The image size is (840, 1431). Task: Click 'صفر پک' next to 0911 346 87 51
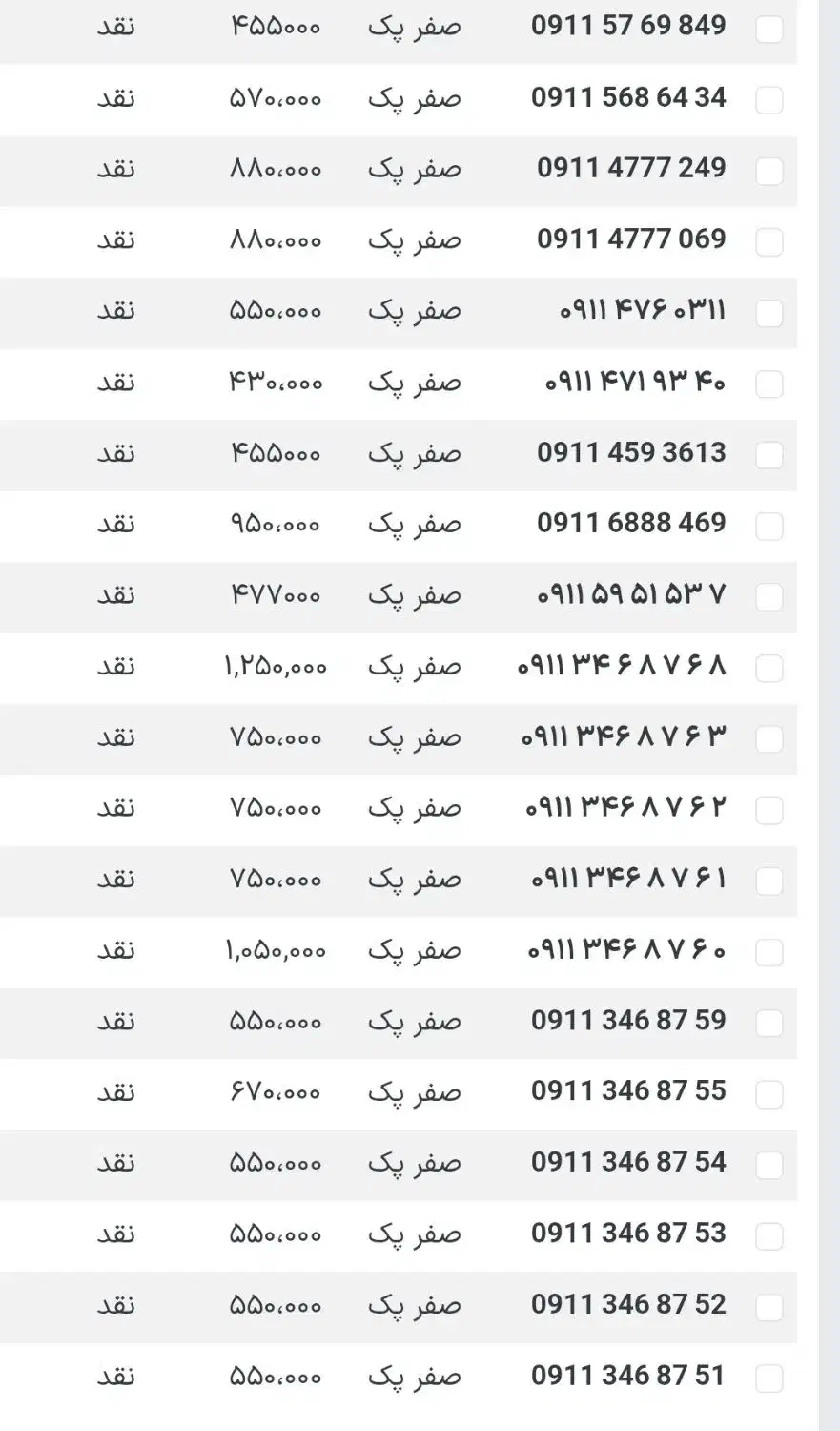(414, 1375)
